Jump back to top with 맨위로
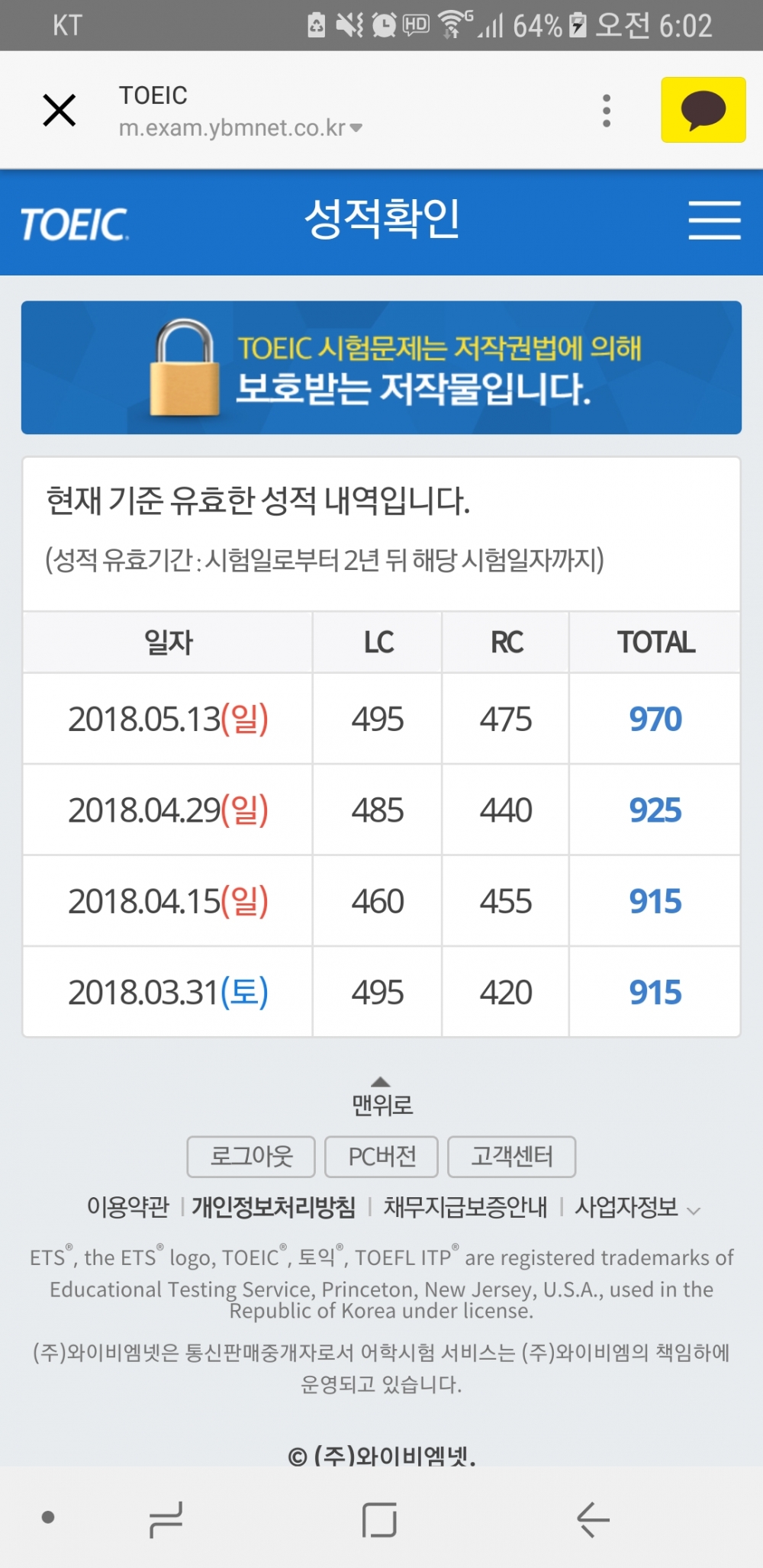 point(381,1096)
